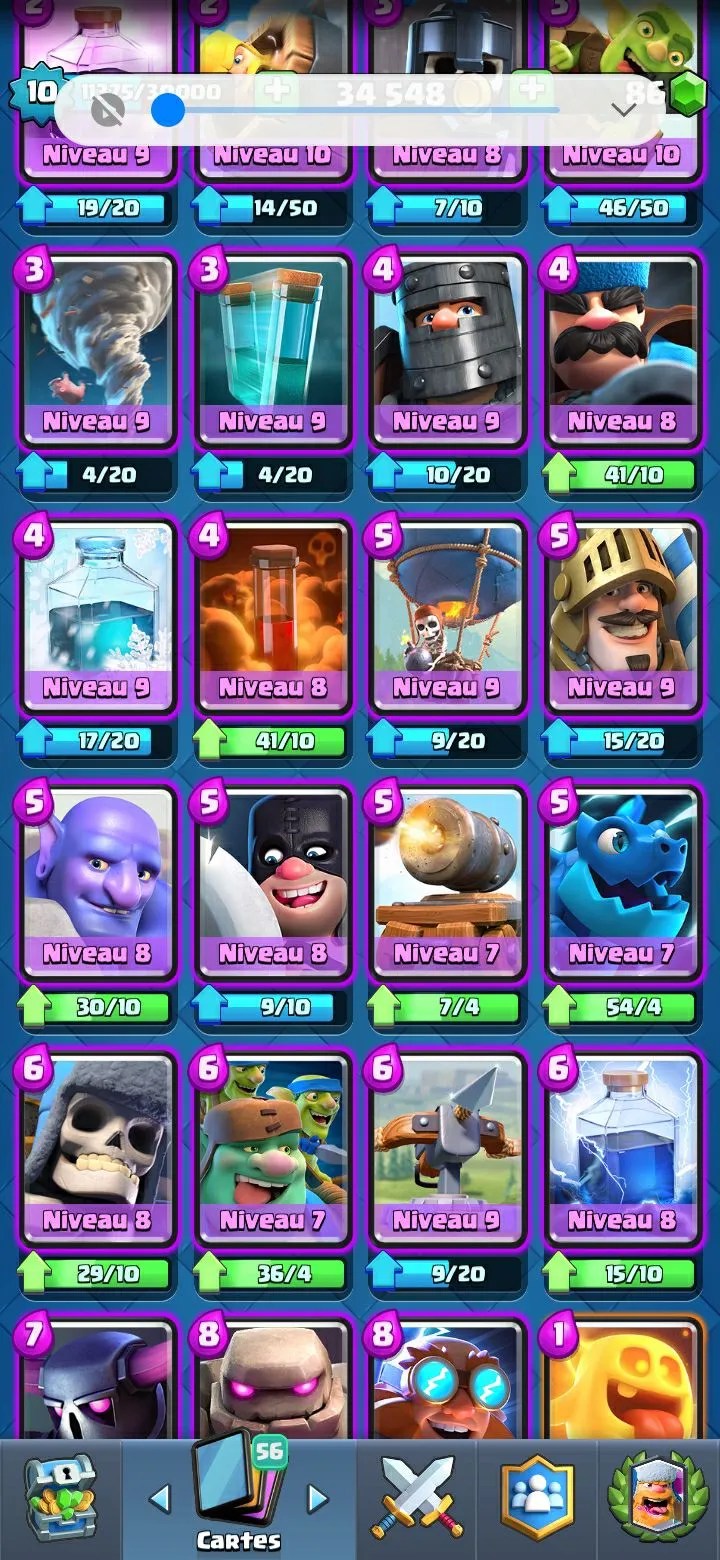Screen dimensions: 720x1560
Task: Switch to the battle crossed-swords tab
Action: [415, 1497]
